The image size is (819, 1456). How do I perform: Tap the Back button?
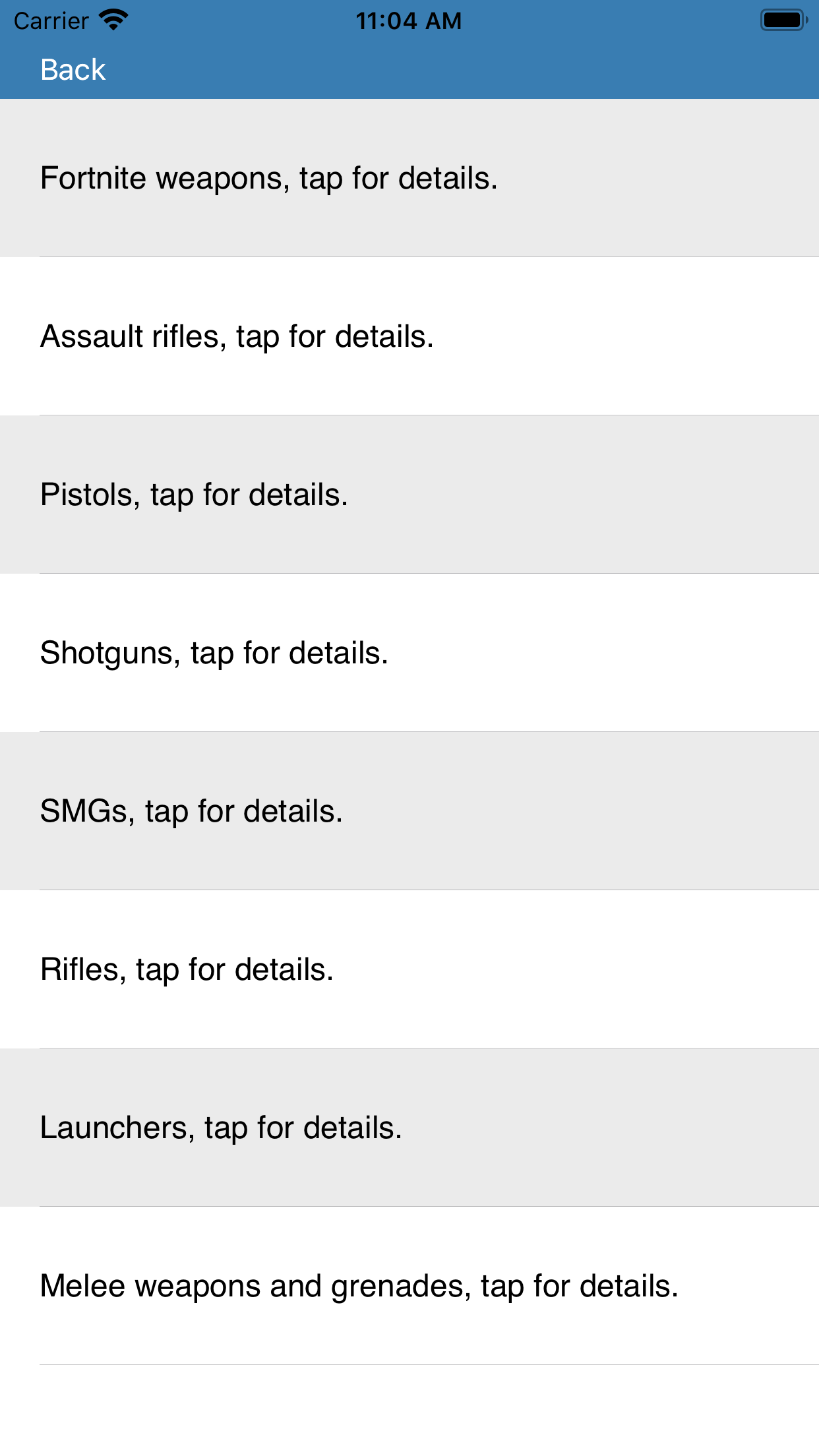coord(73,68)
